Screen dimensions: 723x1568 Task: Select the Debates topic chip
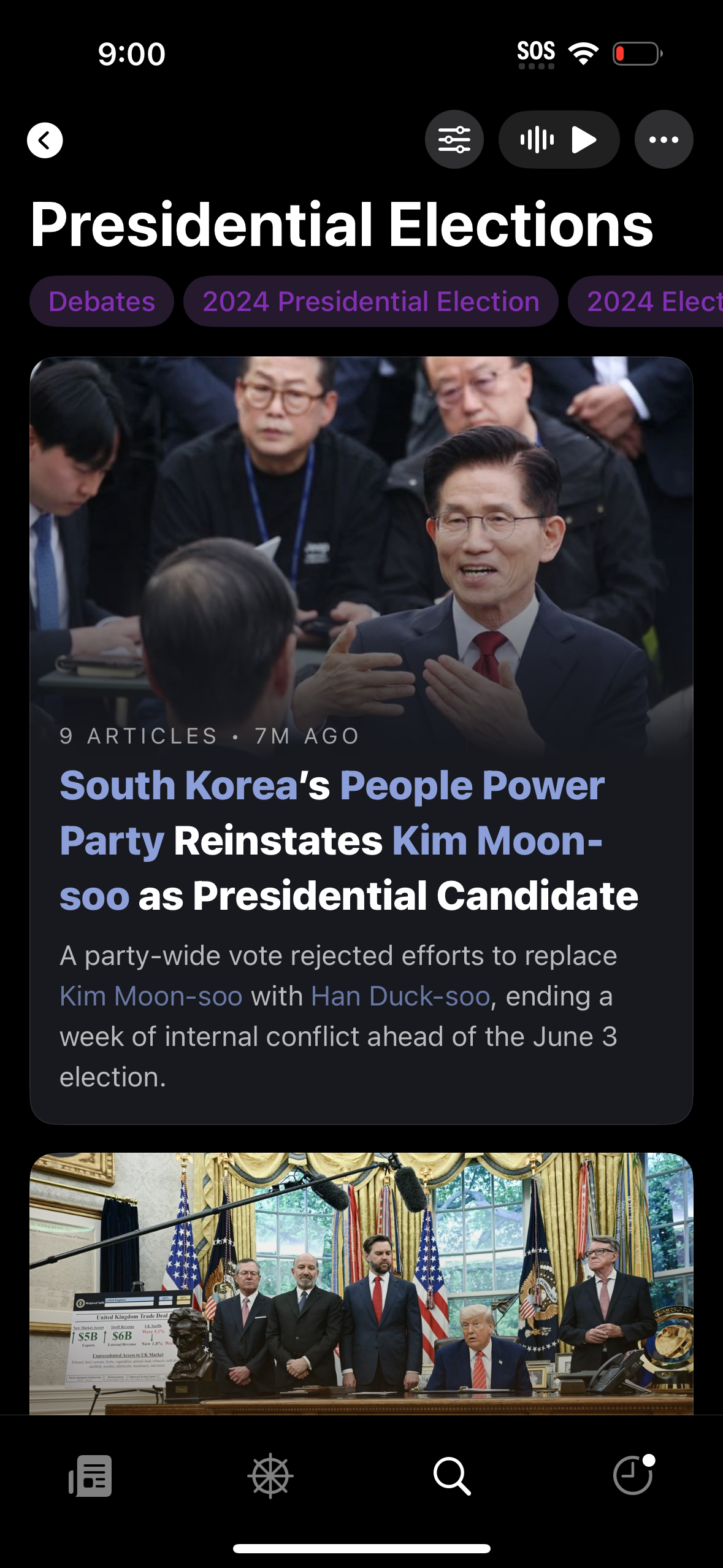(x=102, y=302)
